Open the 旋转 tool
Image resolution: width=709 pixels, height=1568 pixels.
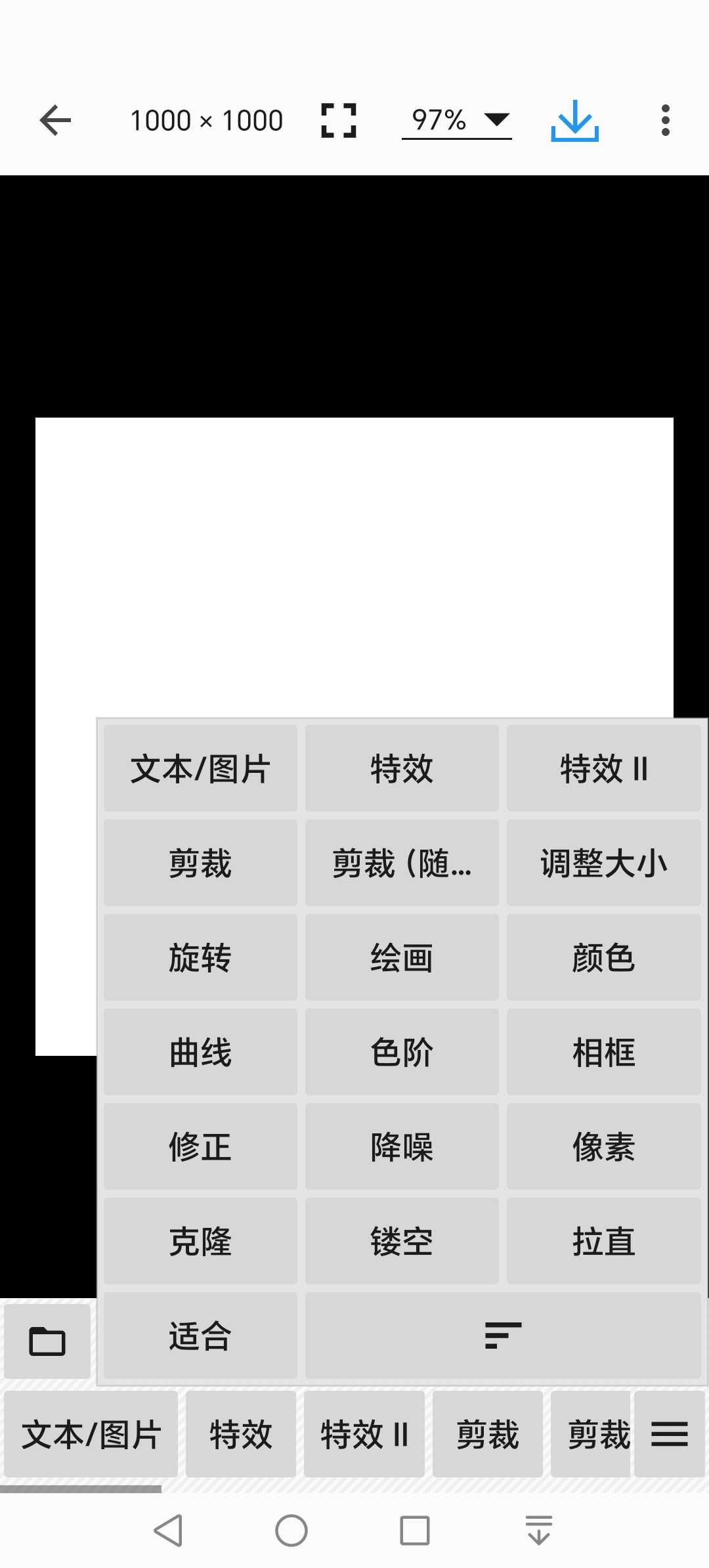coord(200,957)
